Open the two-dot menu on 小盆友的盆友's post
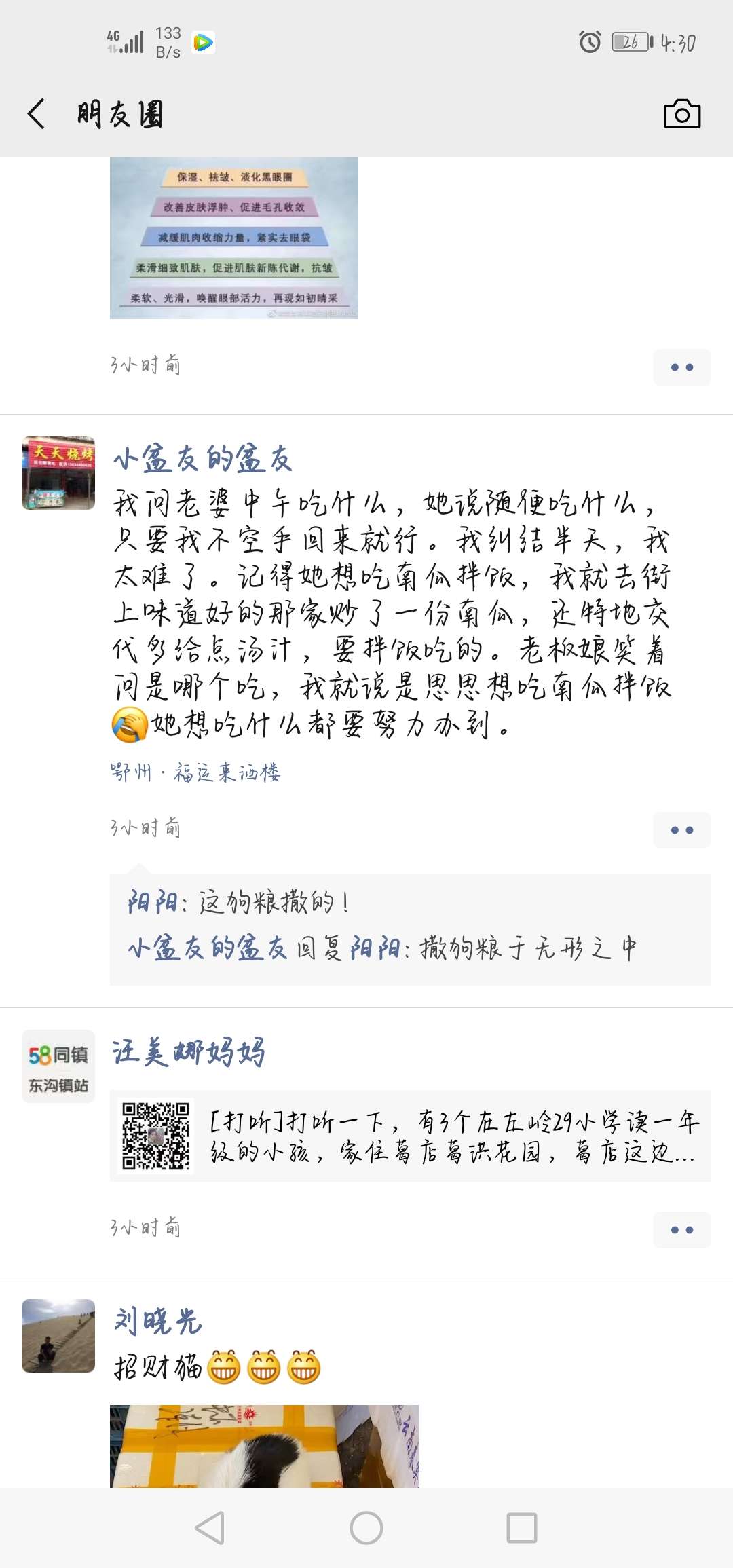Screen dimensions: 733x1568 tap(681, 829)
